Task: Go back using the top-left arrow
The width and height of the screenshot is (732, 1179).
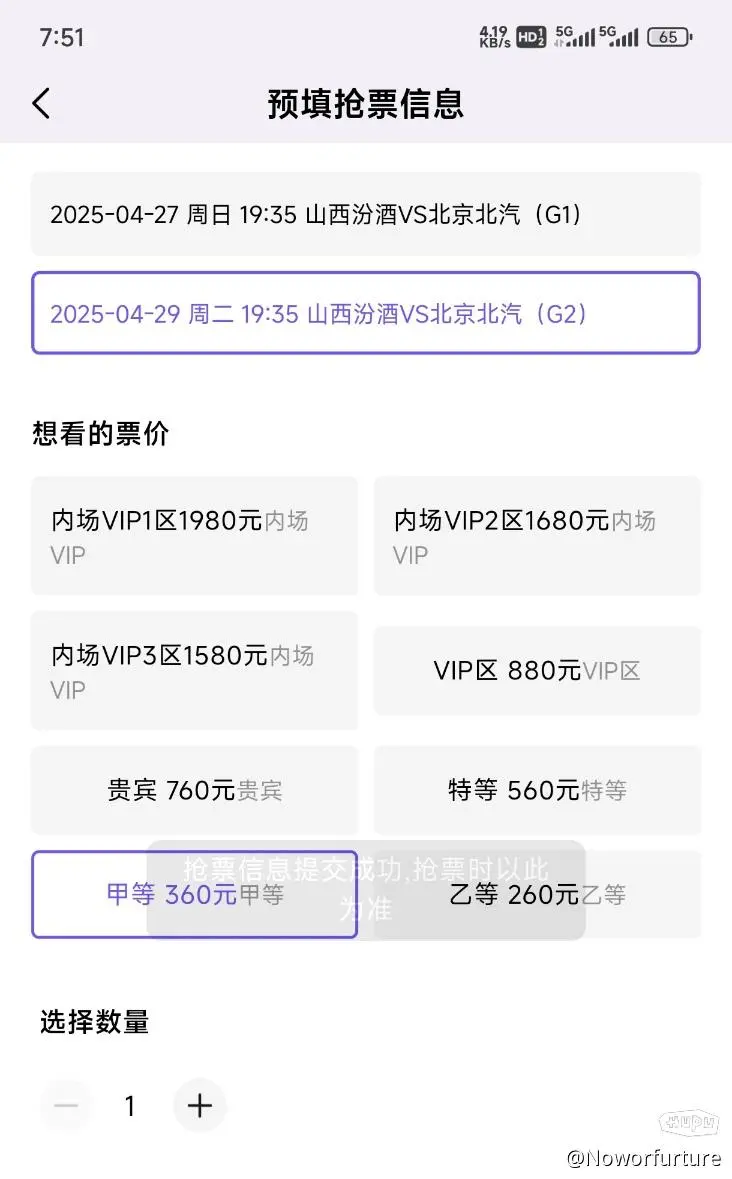Action: (x=42, y=104)
